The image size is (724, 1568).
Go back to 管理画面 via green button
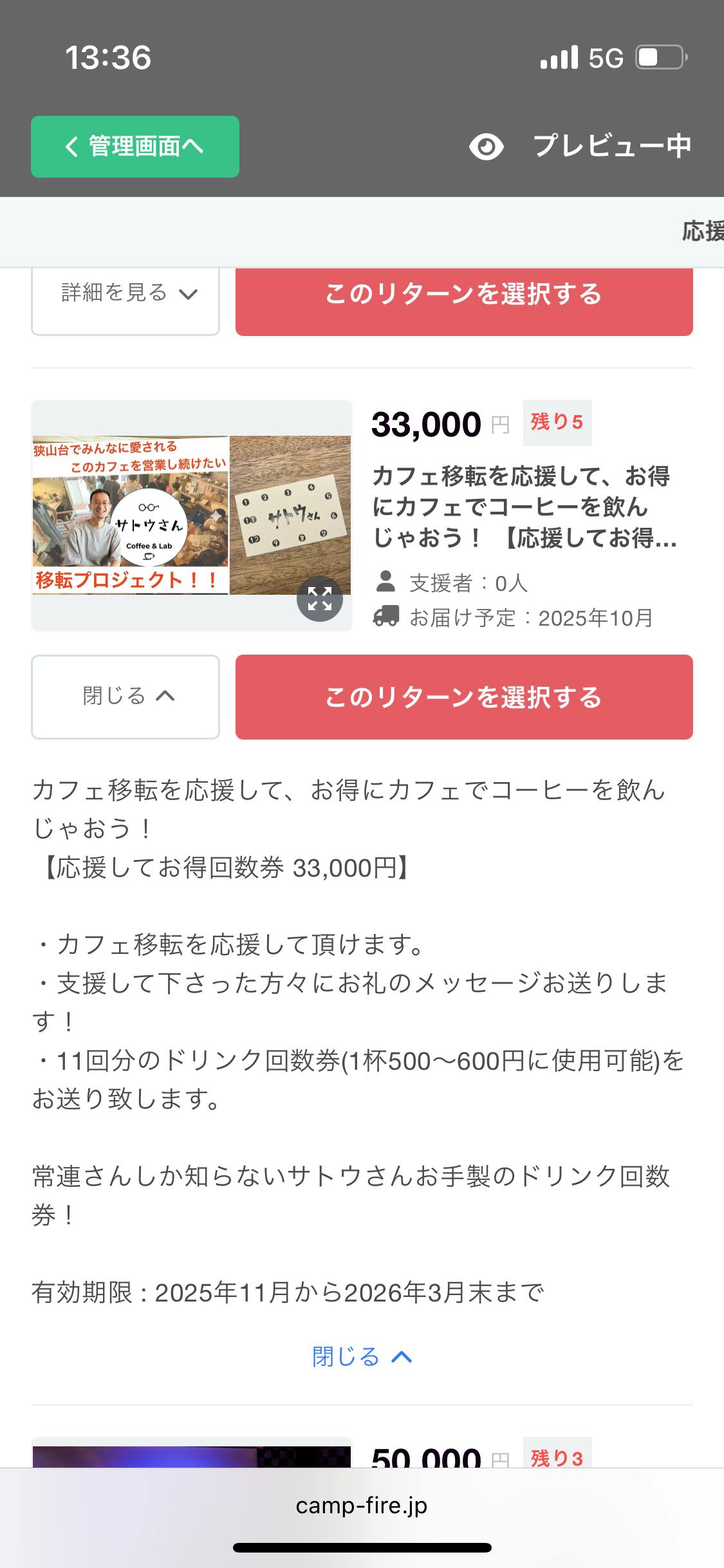(x=135, y=147)
